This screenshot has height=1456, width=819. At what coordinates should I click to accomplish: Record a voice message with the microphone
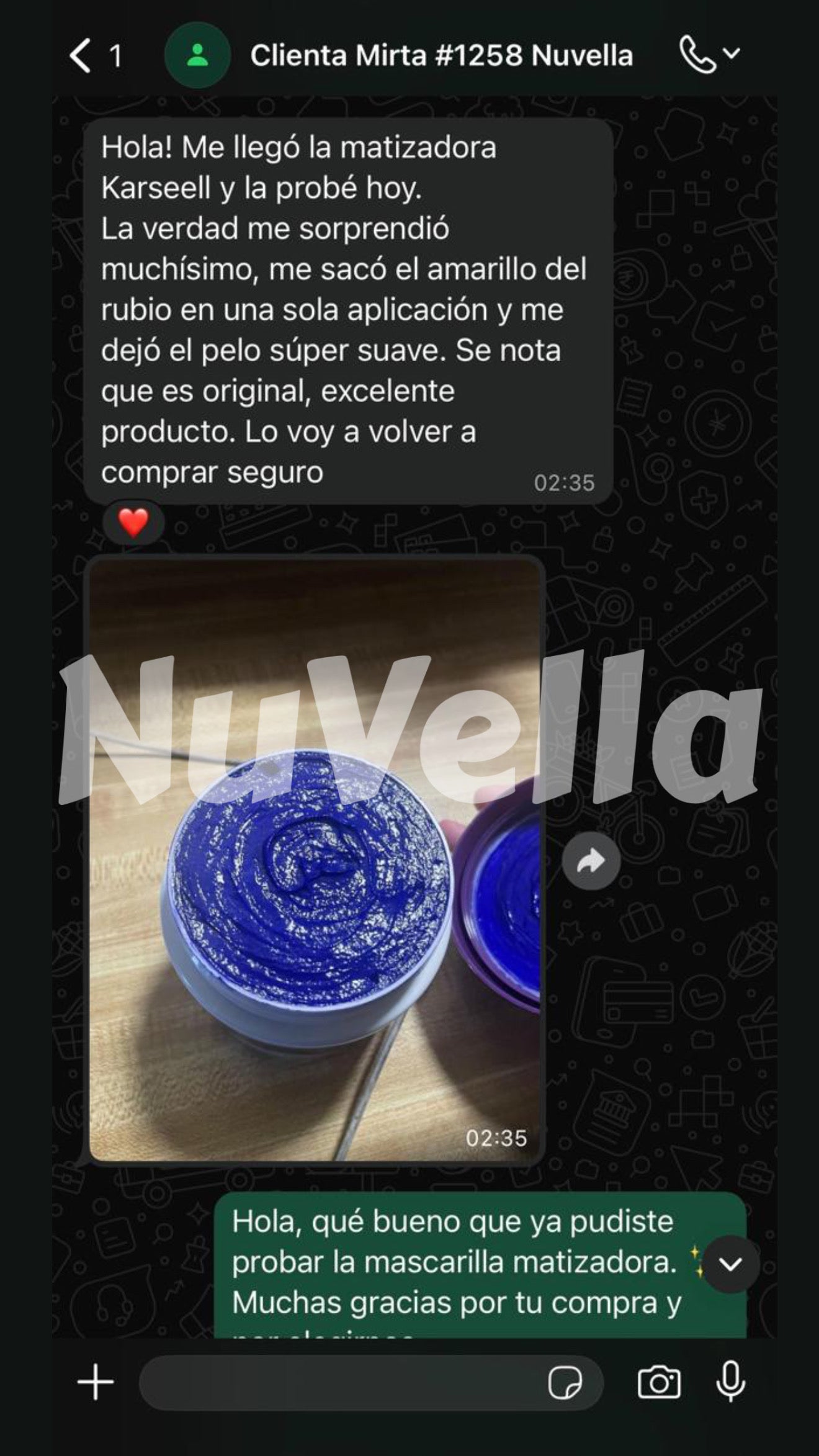(730, 1382)
